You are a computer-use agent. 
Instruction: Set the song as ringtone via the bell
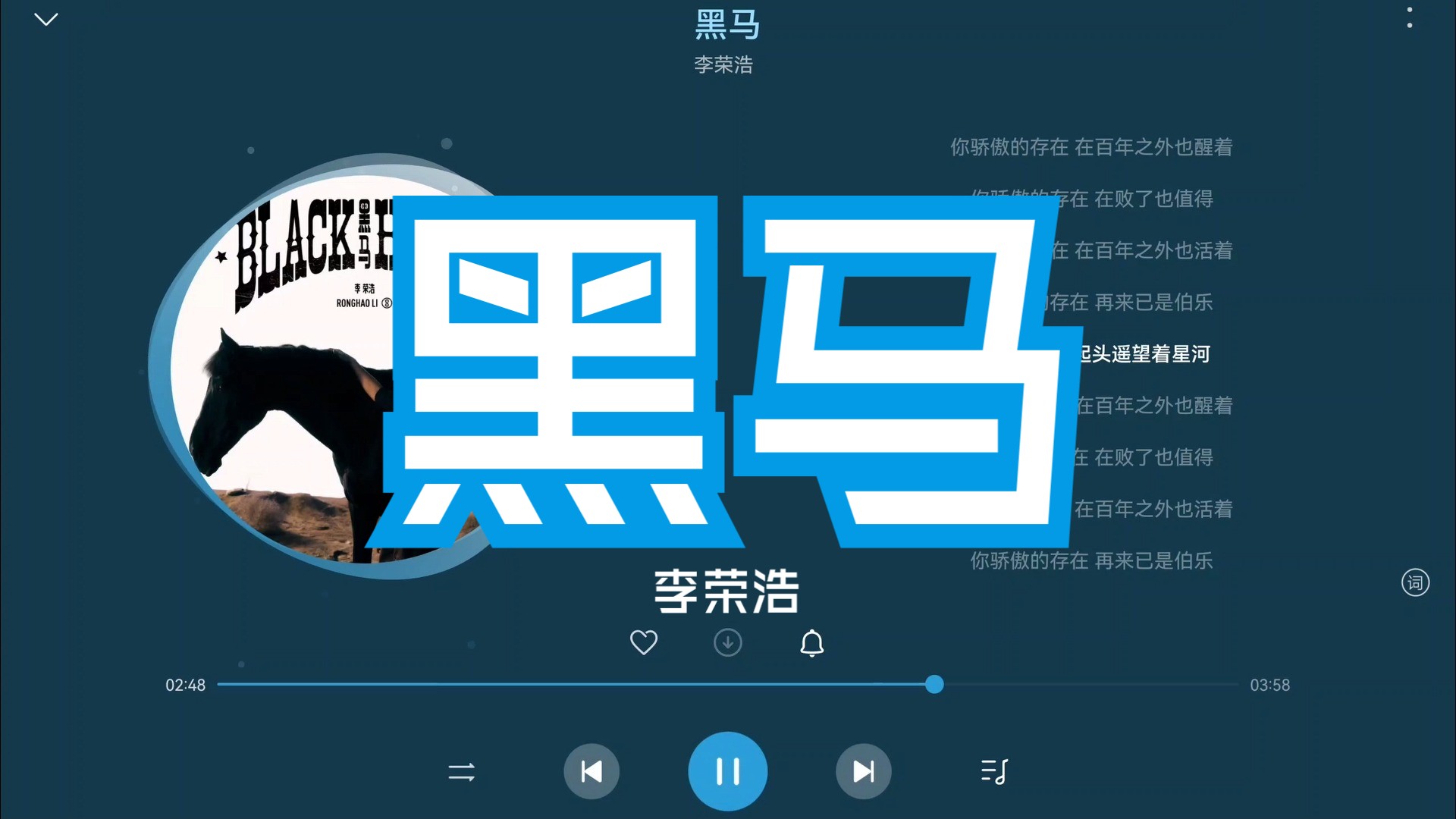click(x=812, y=643)
